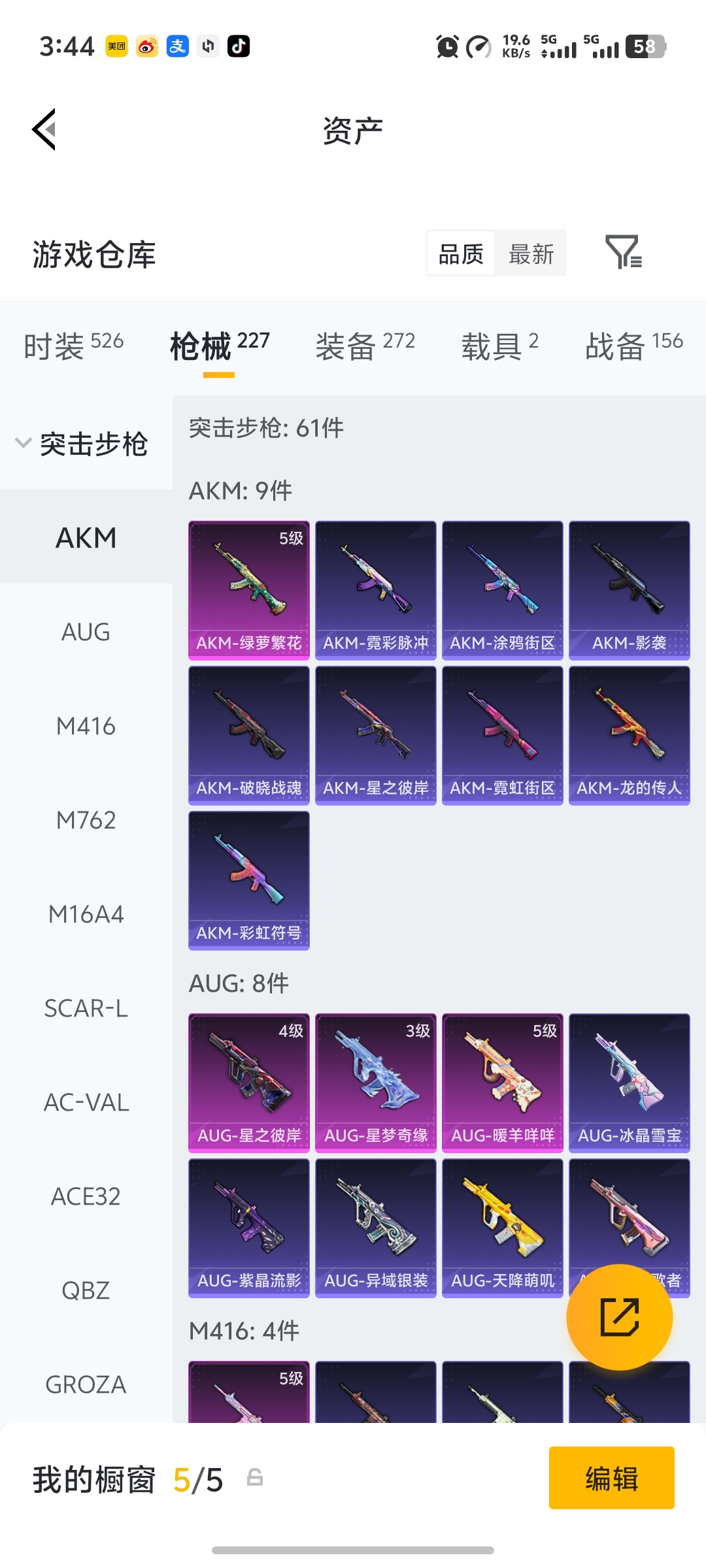Viewport: 706px width, 1568px height.
Task: Open the AUG-天降萌叽 skin
Action: [x=502, y=1228]
